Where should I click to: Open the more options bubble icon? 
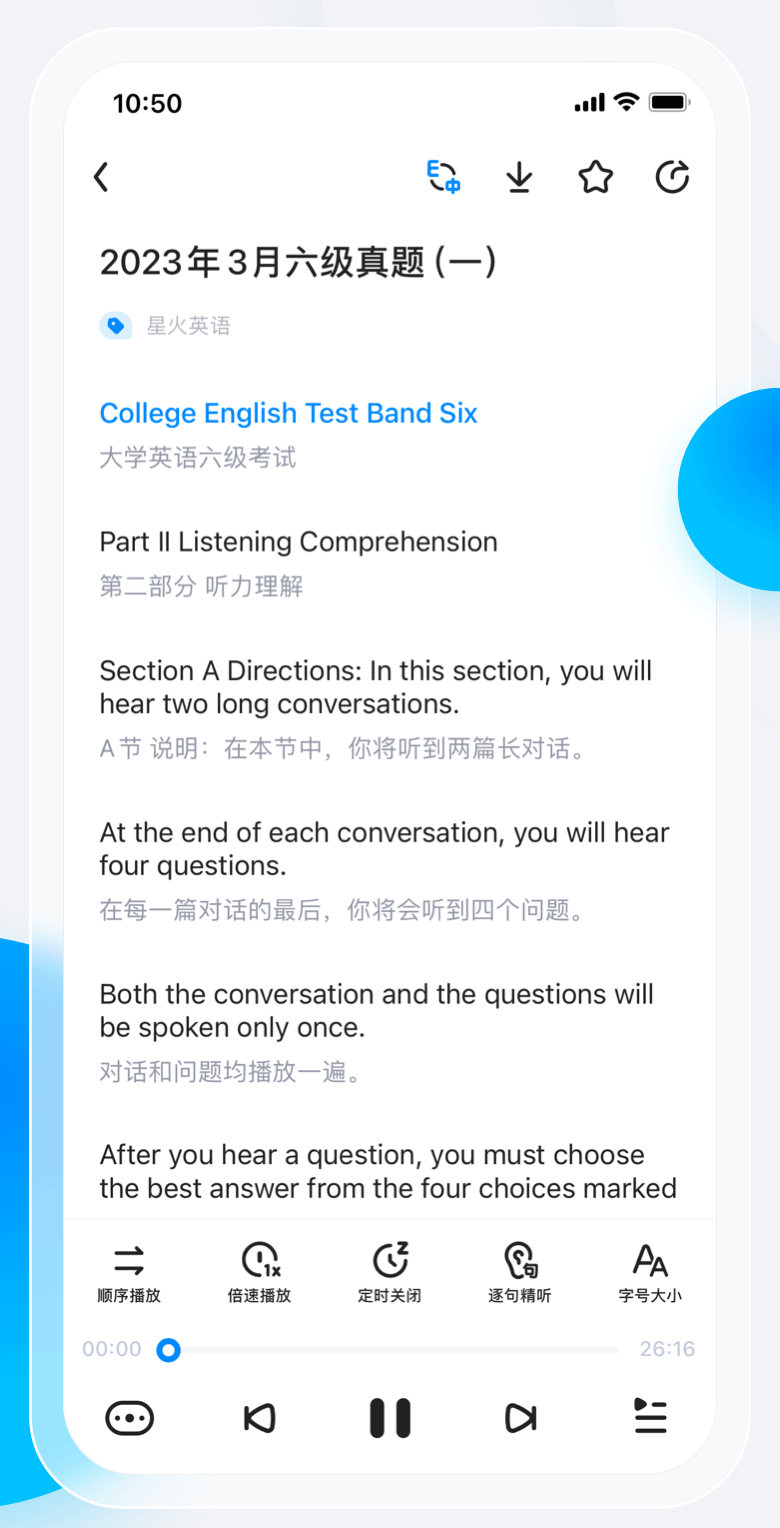[x=129, y=1418]
